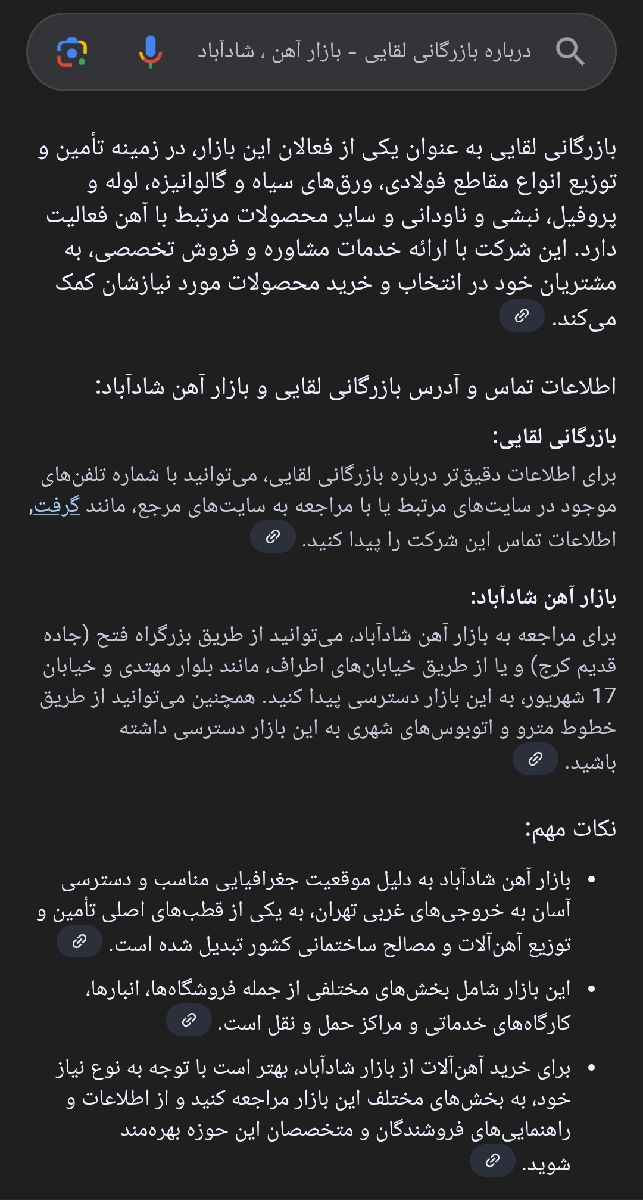The image size is (643, 1200).
Task: Tap the magnifier search icon
Action: coord(570,51)
